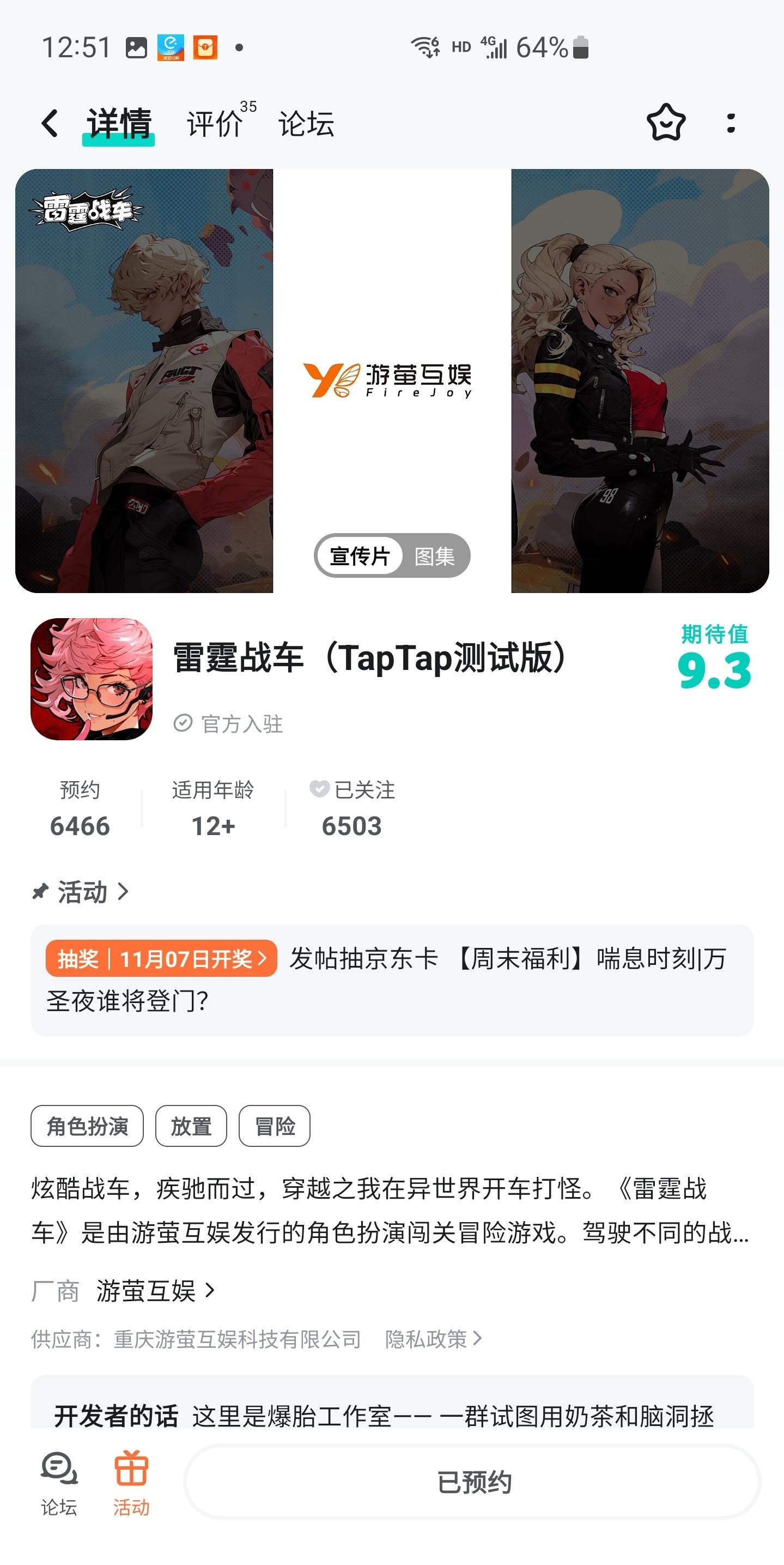Switch to the top 论坛 tab
784x1565 pixels.
[x=307, y=123]
